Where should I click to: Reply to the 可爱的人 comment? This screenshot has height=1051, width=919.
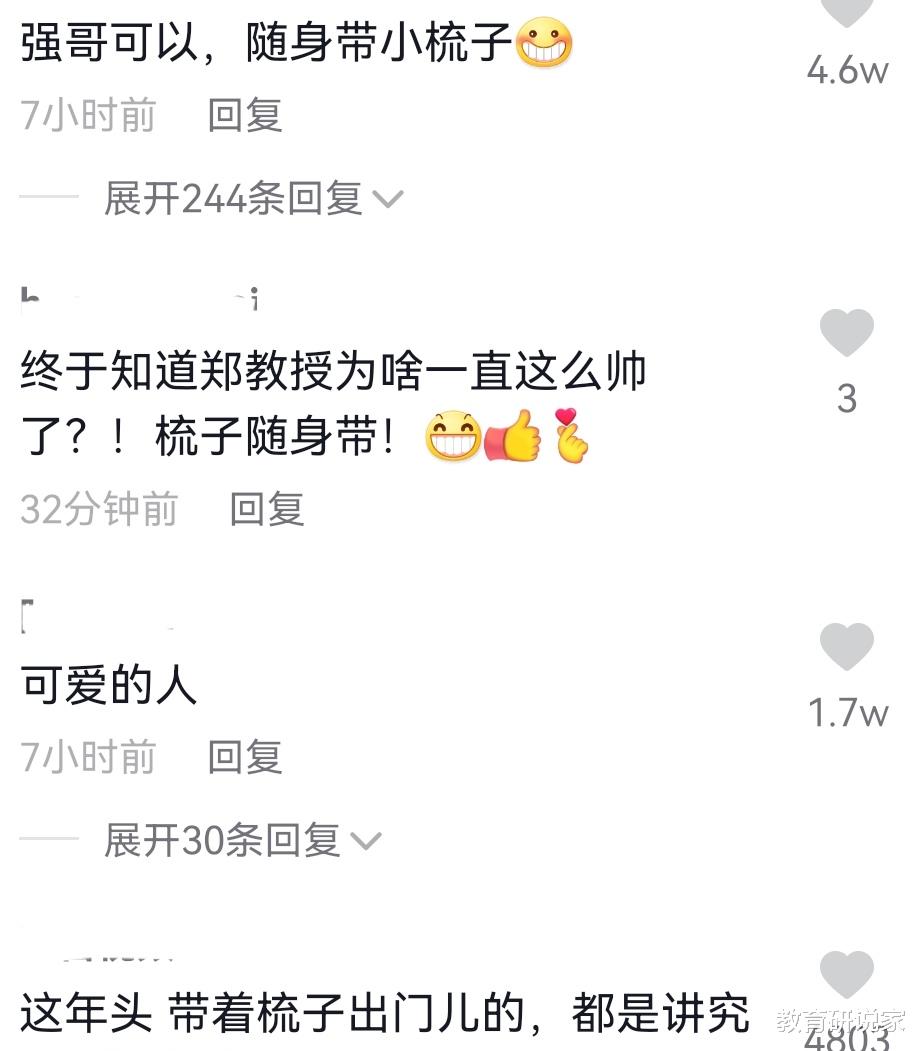[x=244, y=757]
